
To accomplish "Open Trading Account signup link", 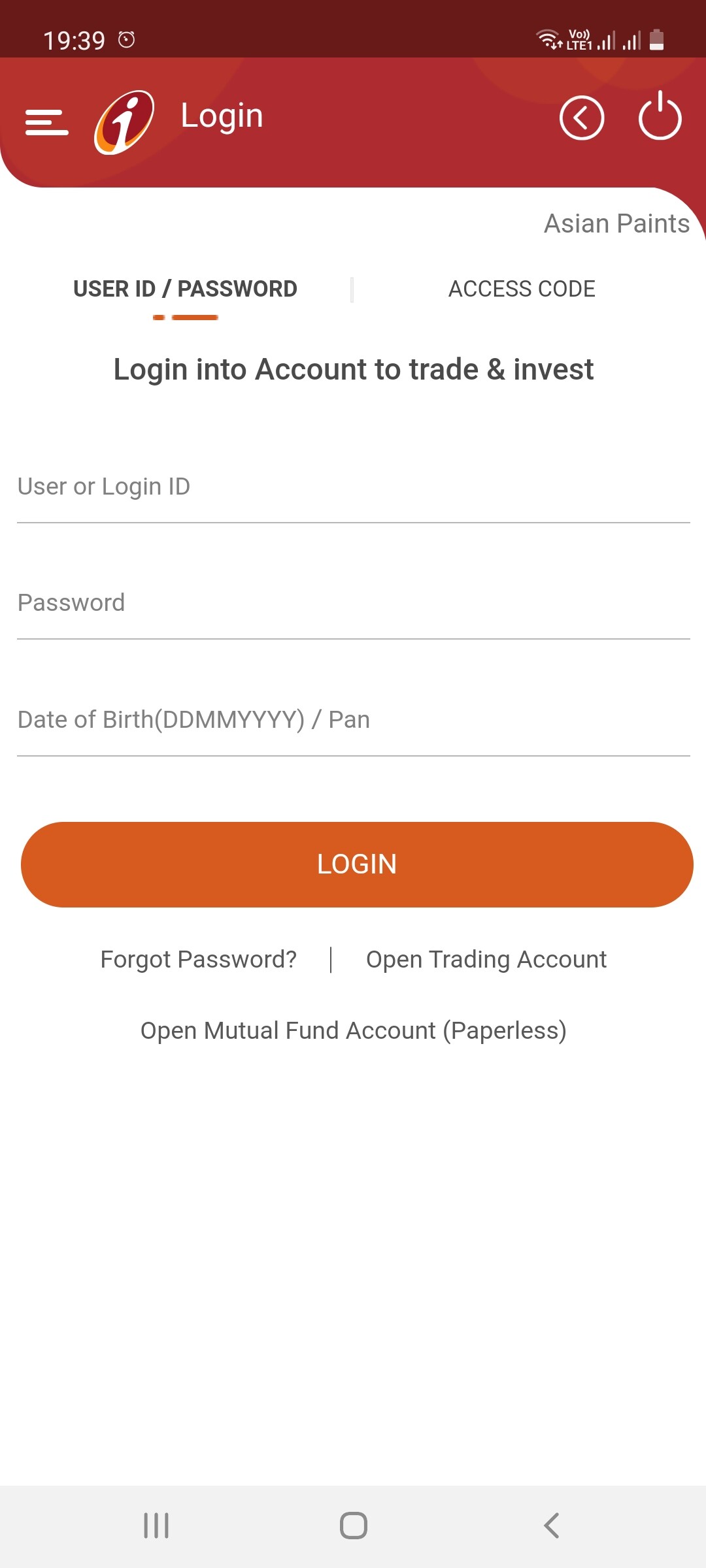I will coord(486,960).
